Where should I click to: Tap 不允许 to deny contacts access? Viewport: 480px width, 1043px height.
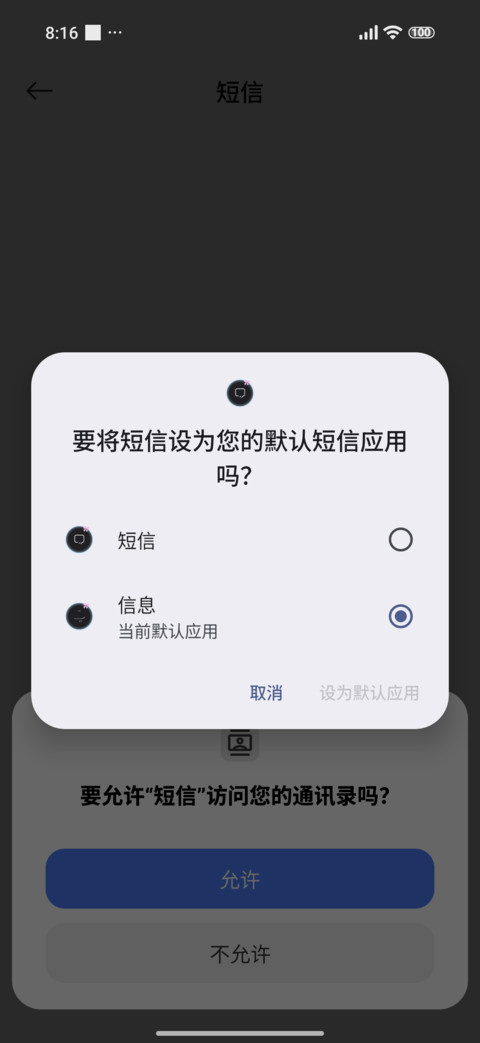pyautogui.click(x=240, y=953)
